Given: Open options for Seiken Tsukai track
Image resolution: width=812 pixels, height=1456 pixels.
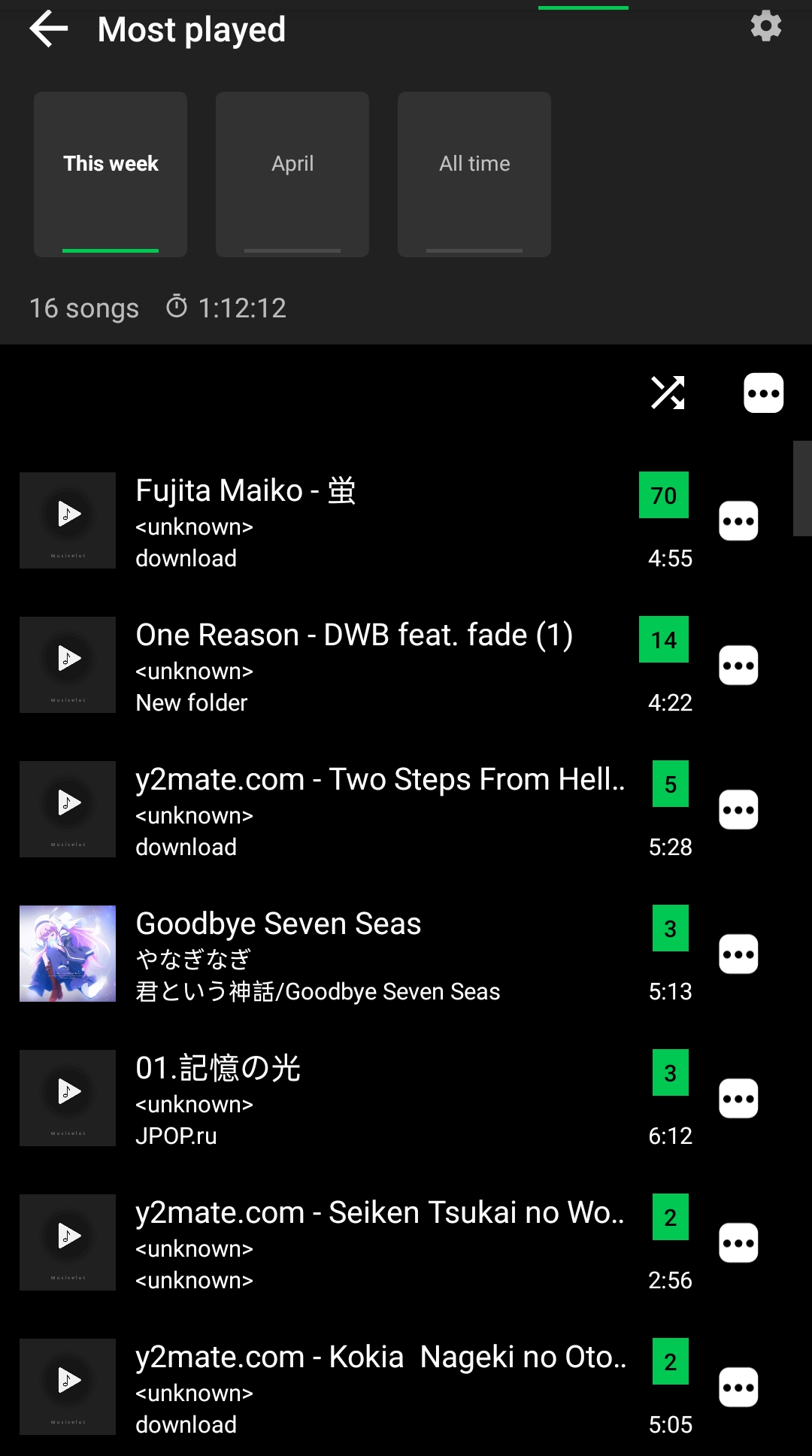Looking at the screenshot, I should click(x=738, y=1242).
